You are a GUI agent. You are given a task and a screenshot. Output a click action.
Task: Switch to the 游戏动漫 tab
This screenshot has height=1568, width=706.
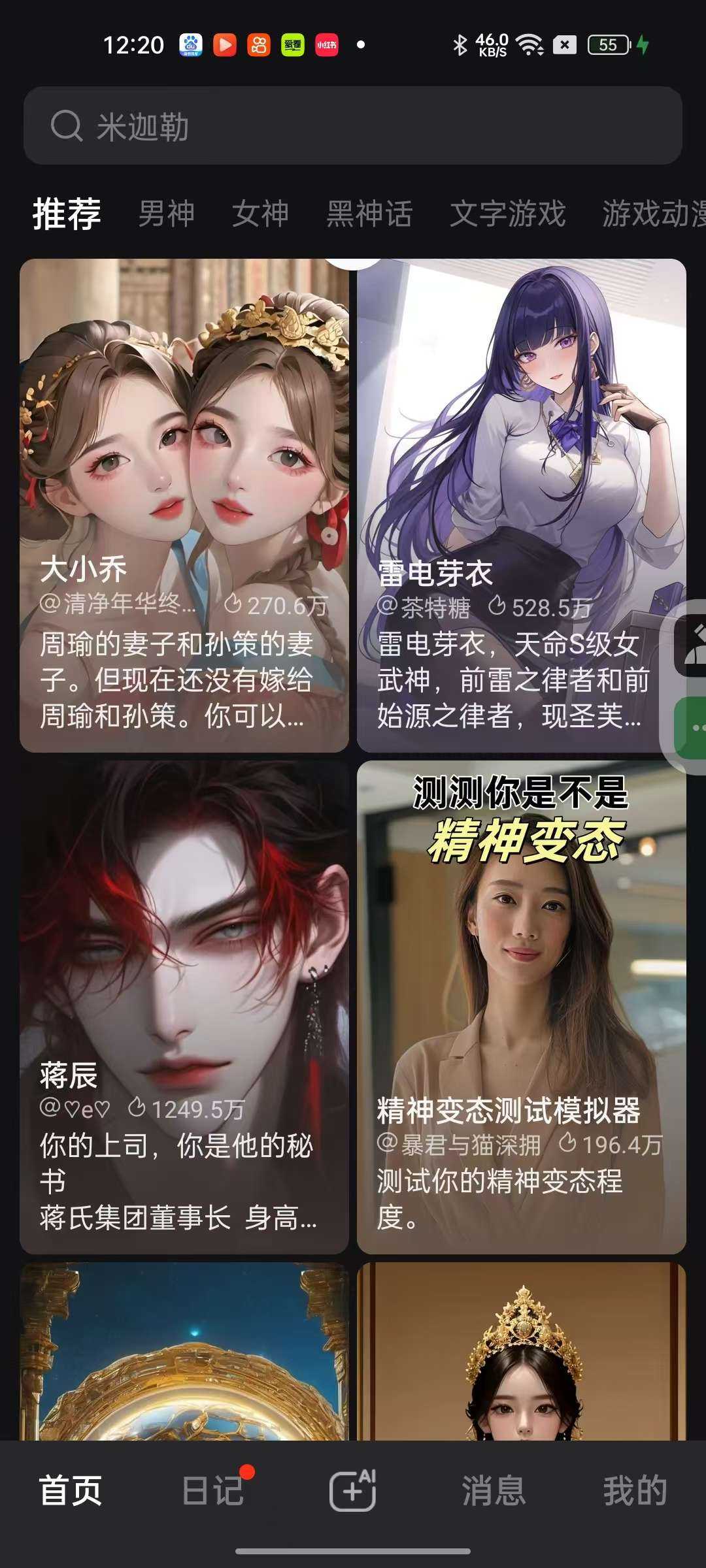click(x=652, y=214)
